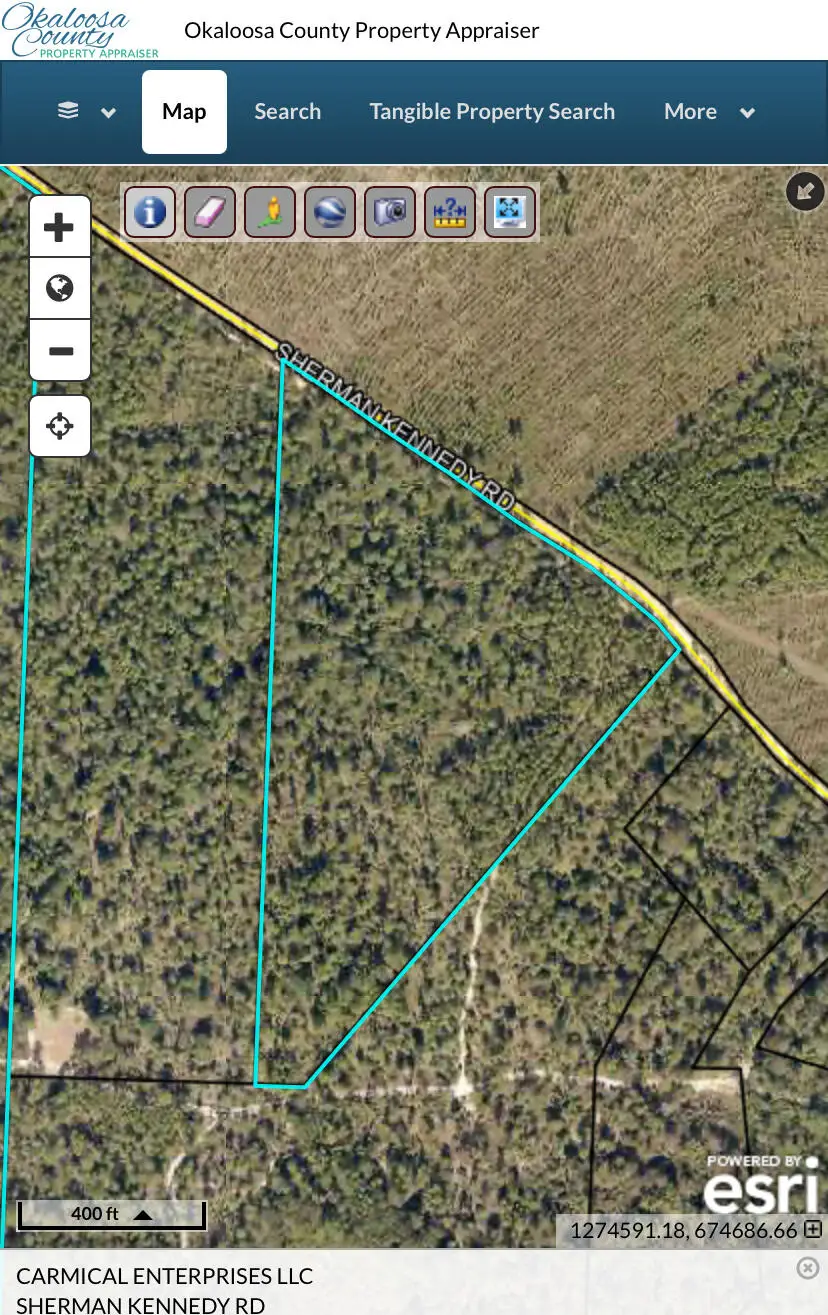Adjust the 400 ft scale bar control

(x=111, y=1213)
